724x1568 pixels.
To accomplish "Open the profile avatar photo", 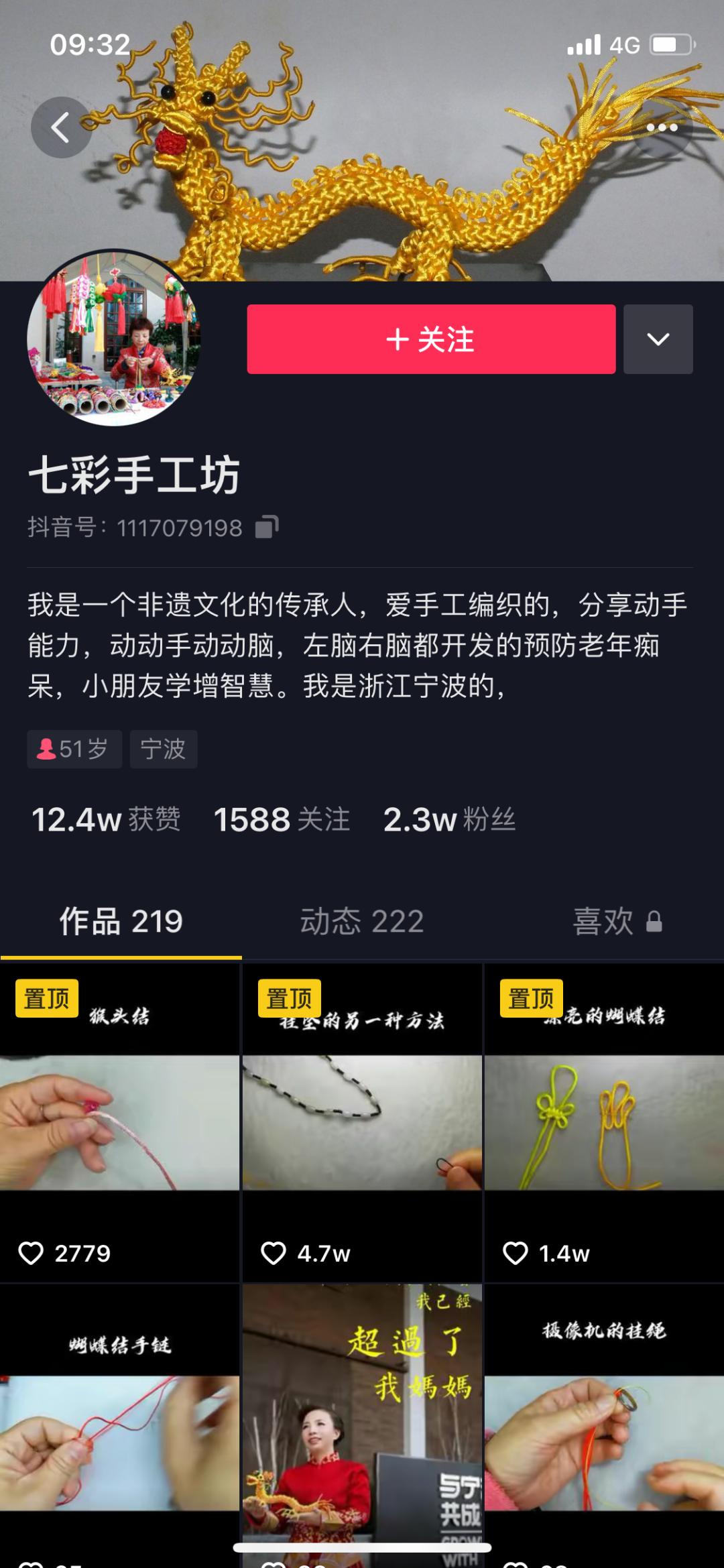I will pyautogui.click(x=113, y=339).
